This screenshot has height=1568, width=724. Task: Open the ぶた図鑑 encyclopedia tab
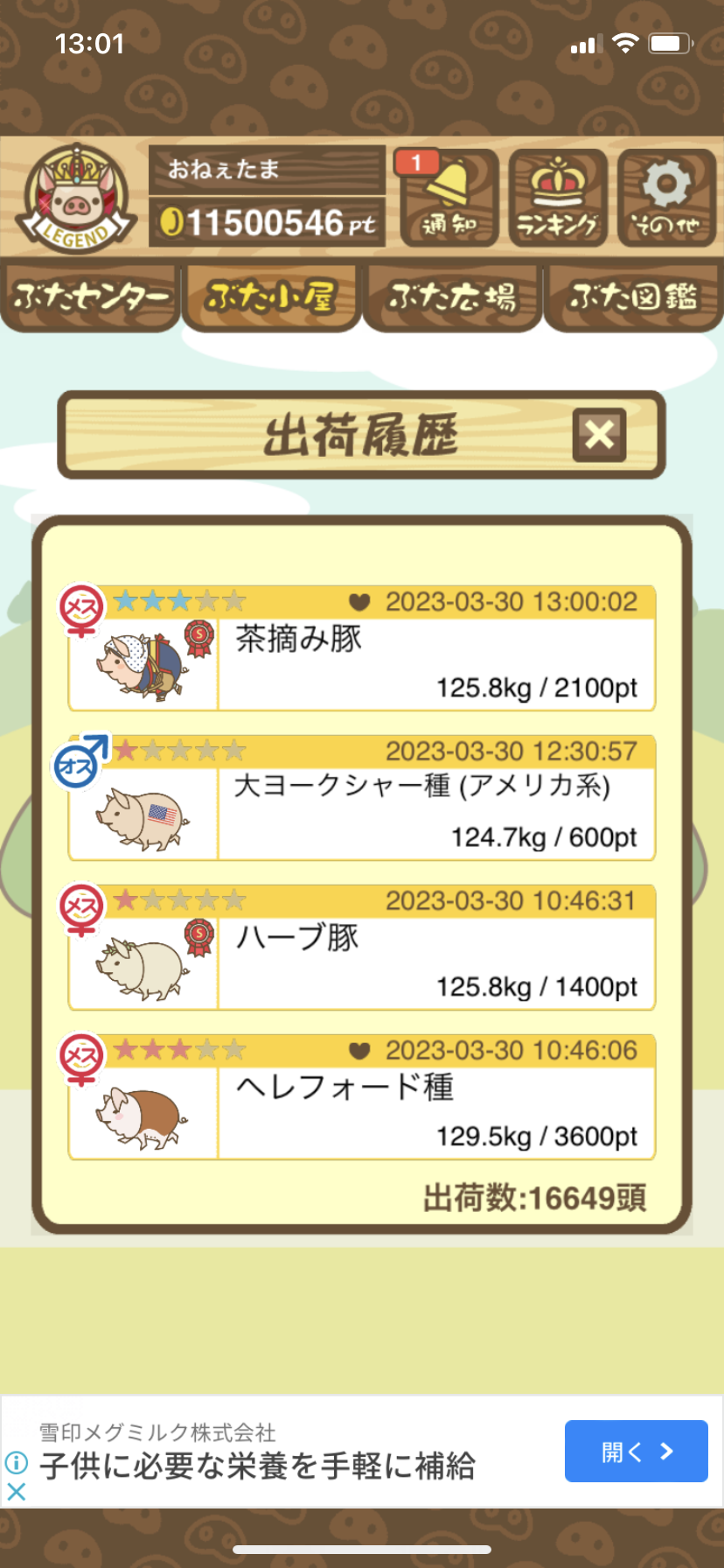click(x=633, y=297)
